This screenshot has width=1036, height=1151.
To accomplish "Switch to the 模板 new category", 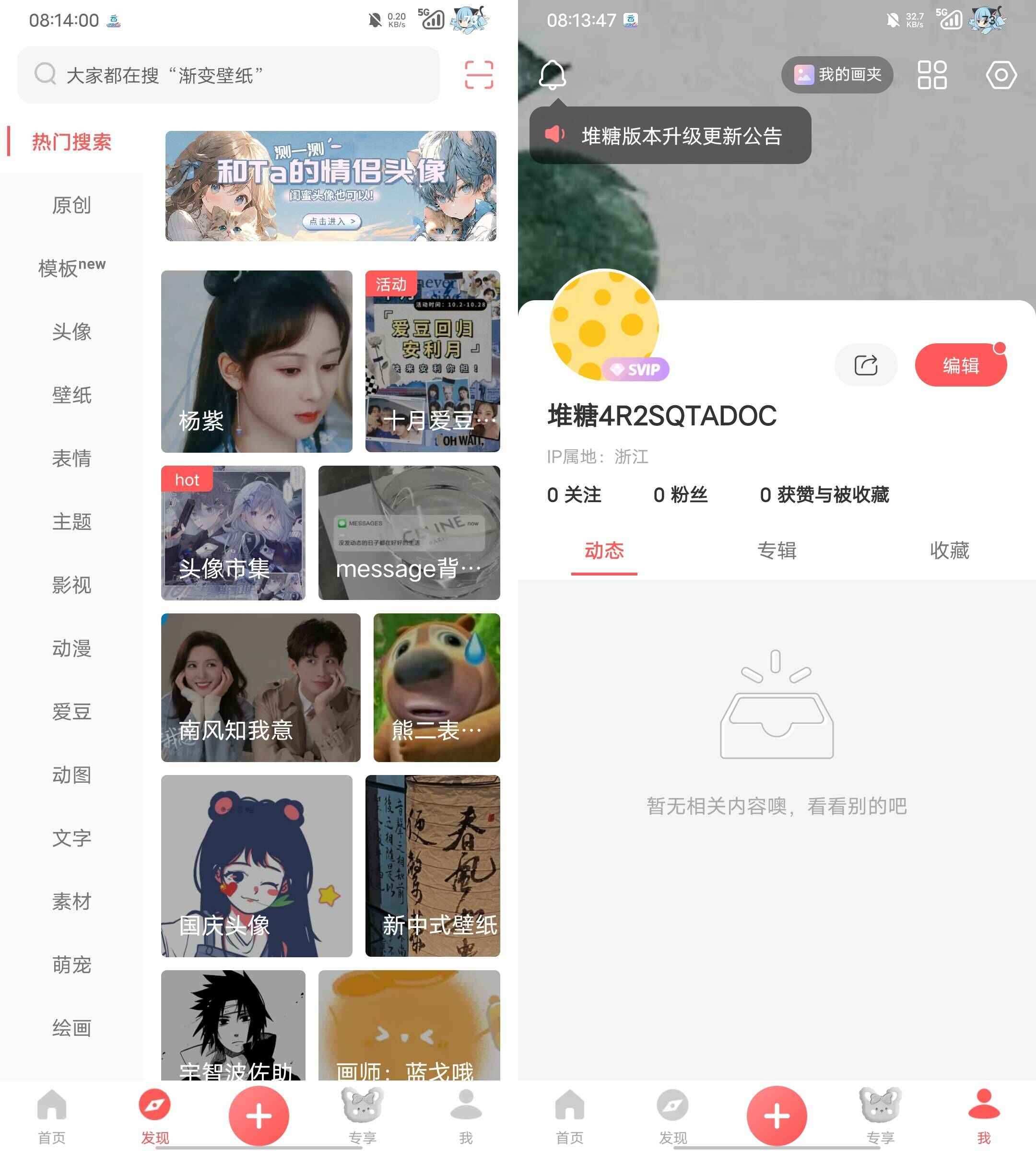I will click(72, 268).
